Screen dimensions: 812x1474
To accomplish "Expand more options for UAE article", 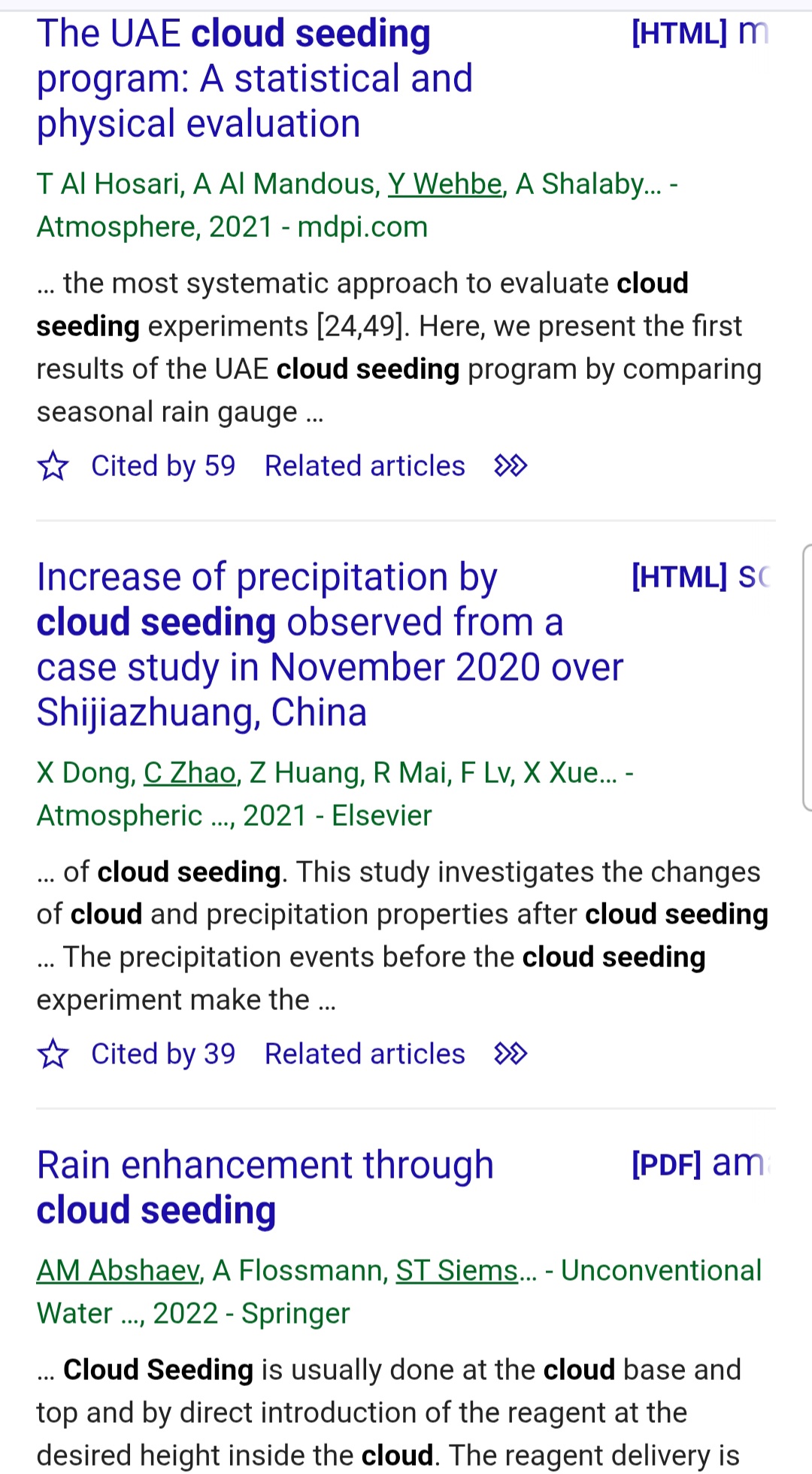I will (511, 466).
